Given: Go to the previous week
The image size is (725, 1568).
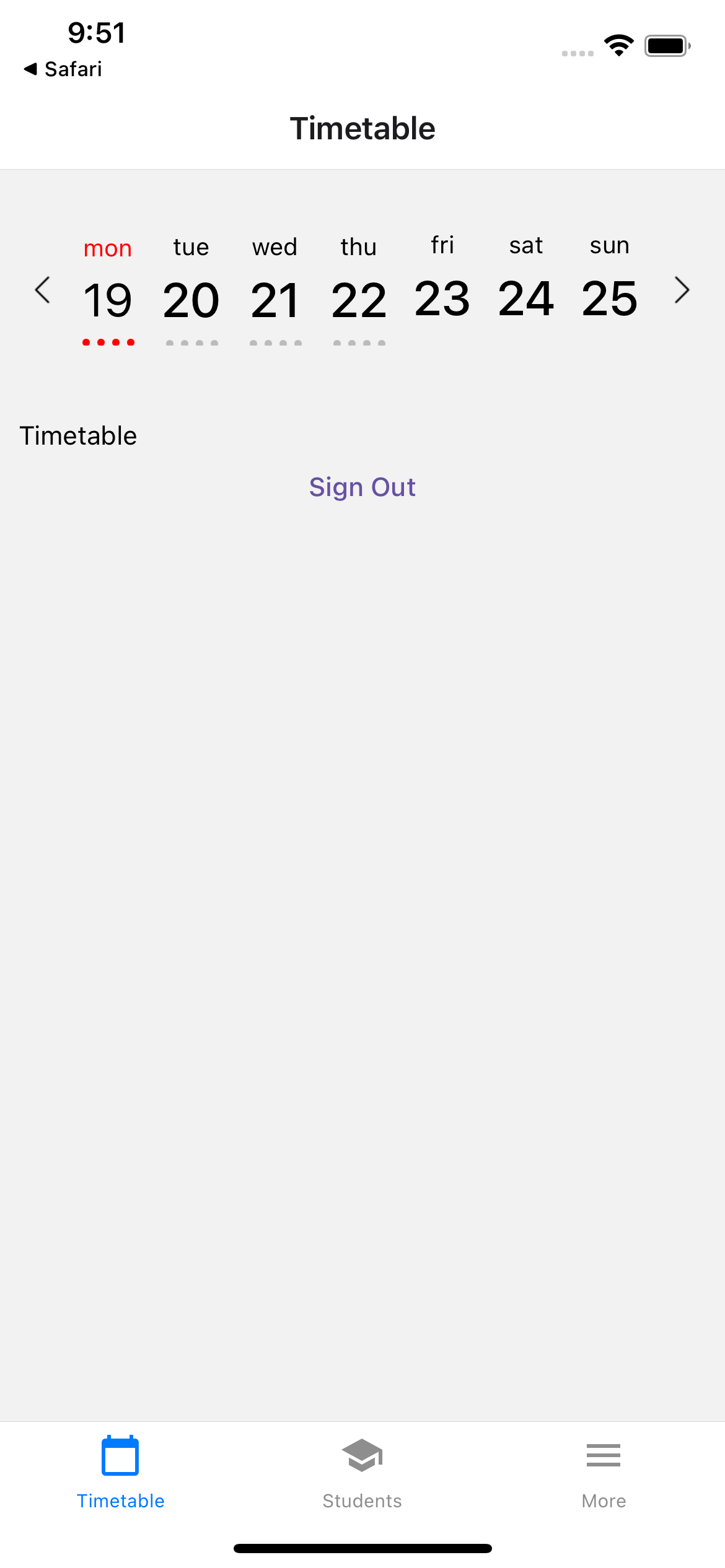Looking at the screenshot, I should 43,290.
